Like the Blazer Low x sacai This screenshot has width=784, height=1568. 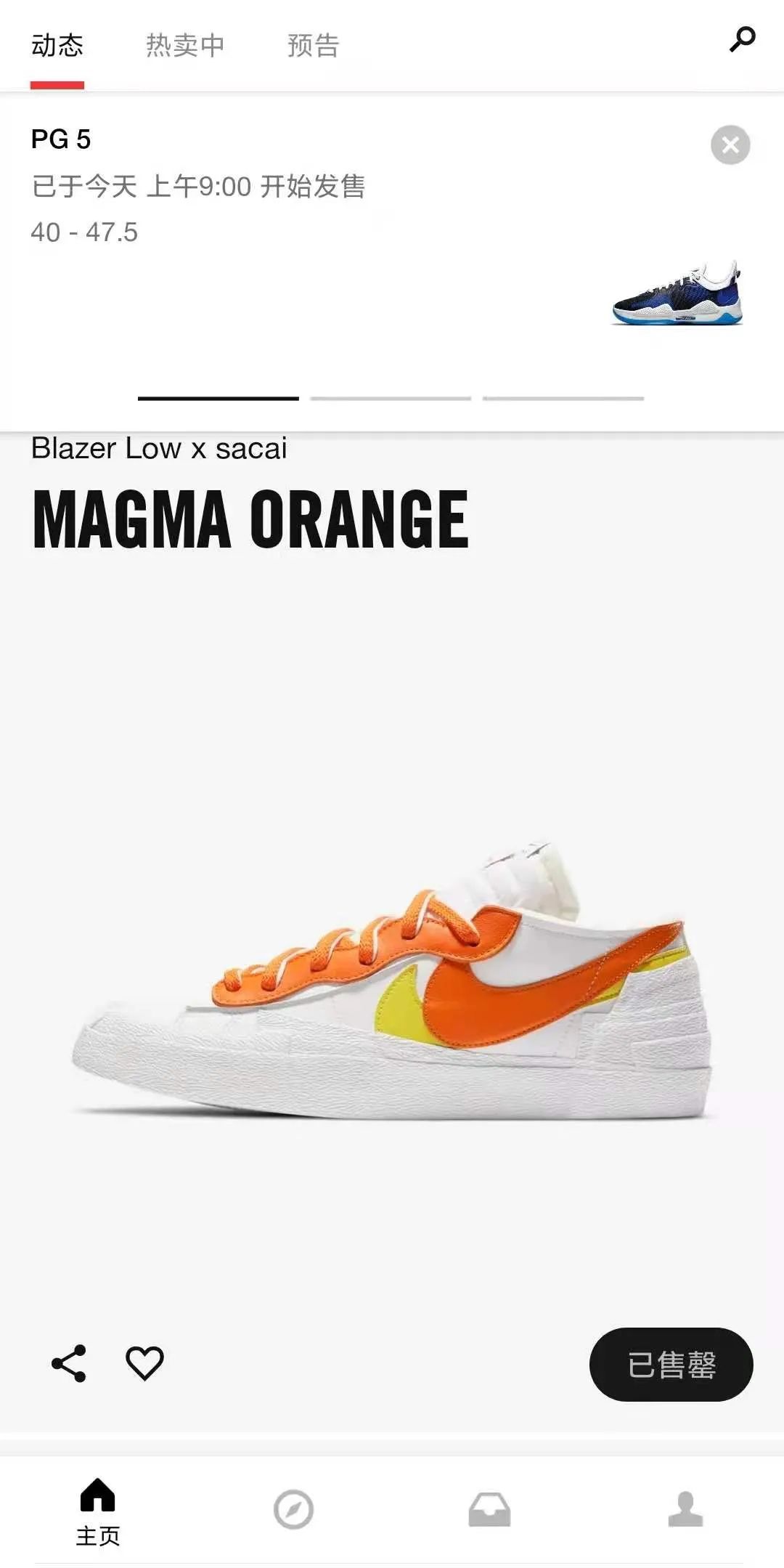[144, 1363]
